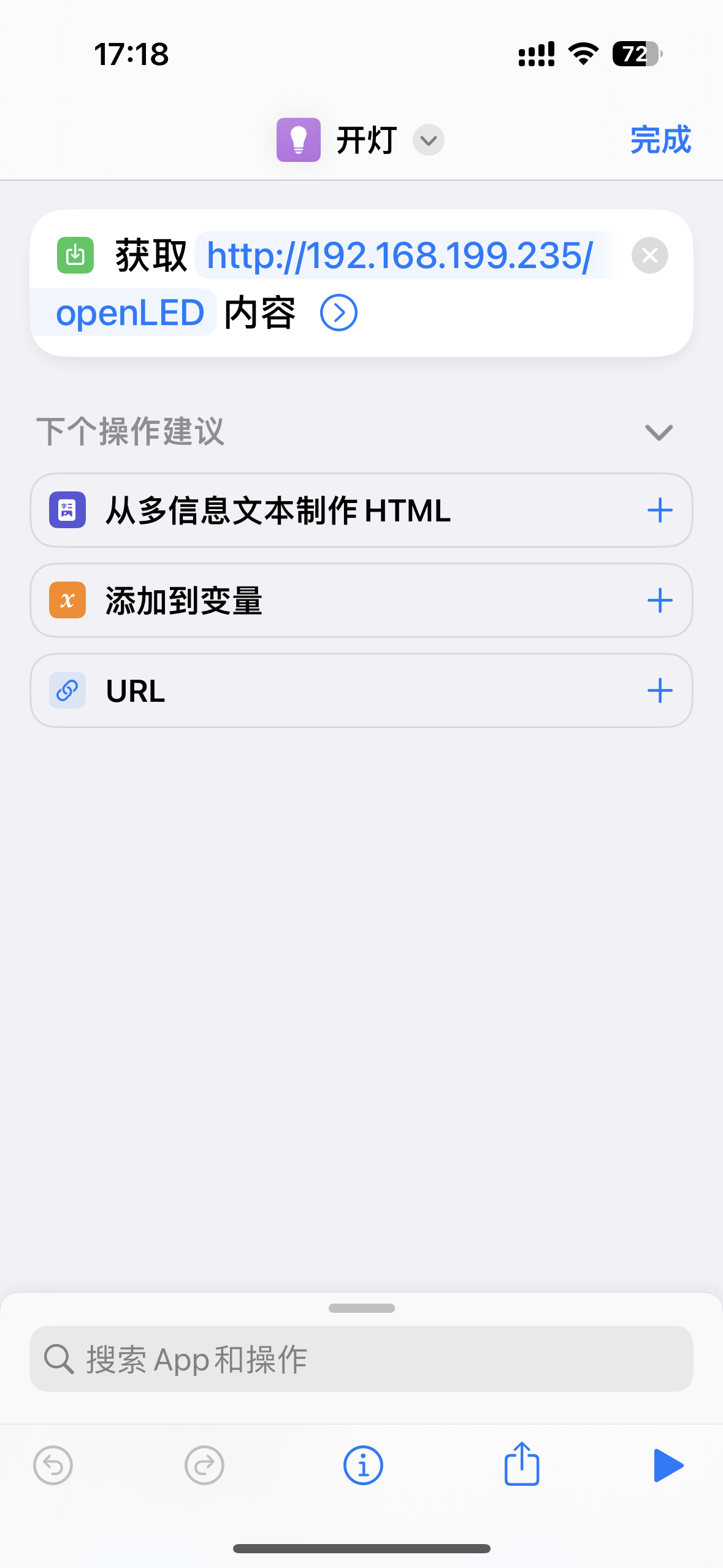Tap the purple lightbulb shortcut icon
The image size is (723, 1568).
299,140
